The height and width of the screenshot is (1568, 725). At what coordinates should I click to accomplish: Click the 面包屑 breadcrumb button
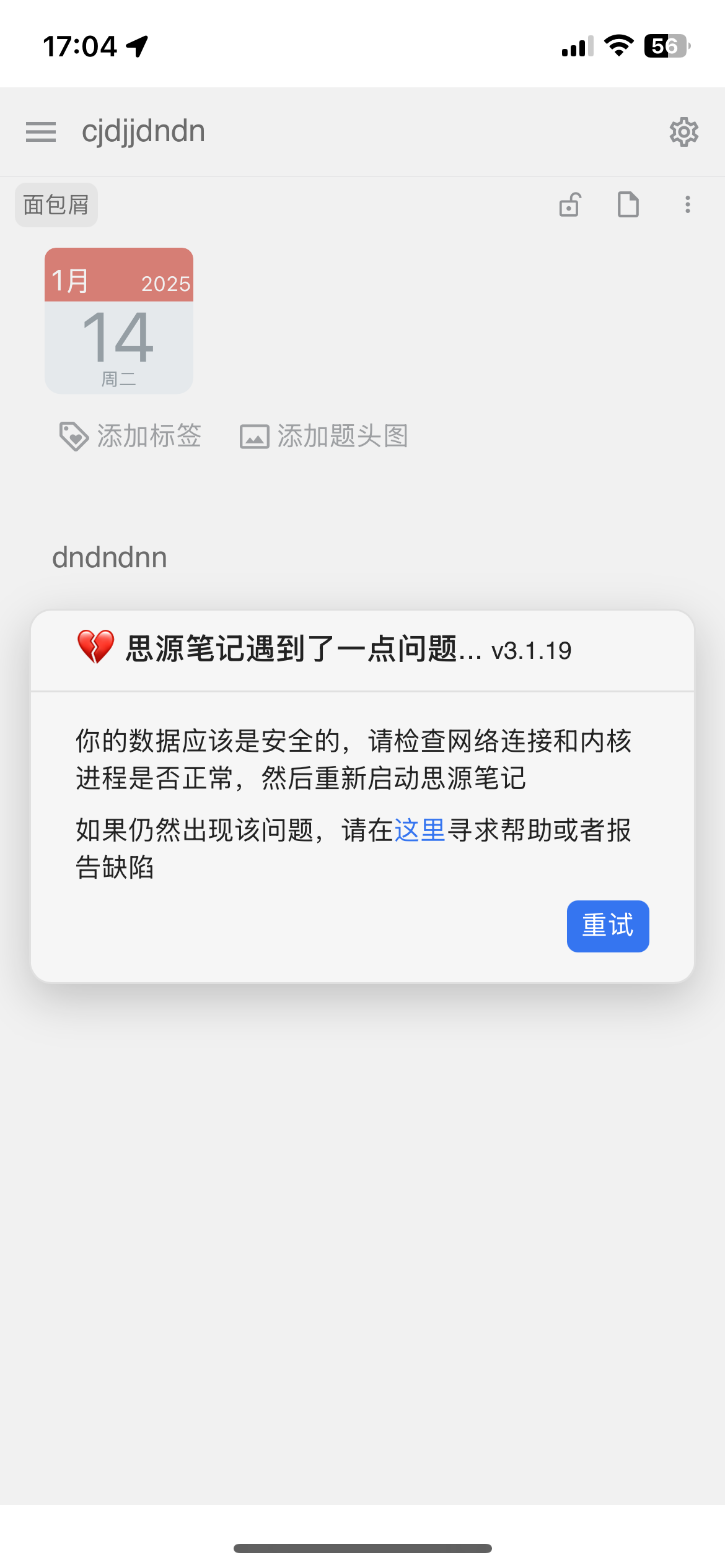[x=55, y=204]
